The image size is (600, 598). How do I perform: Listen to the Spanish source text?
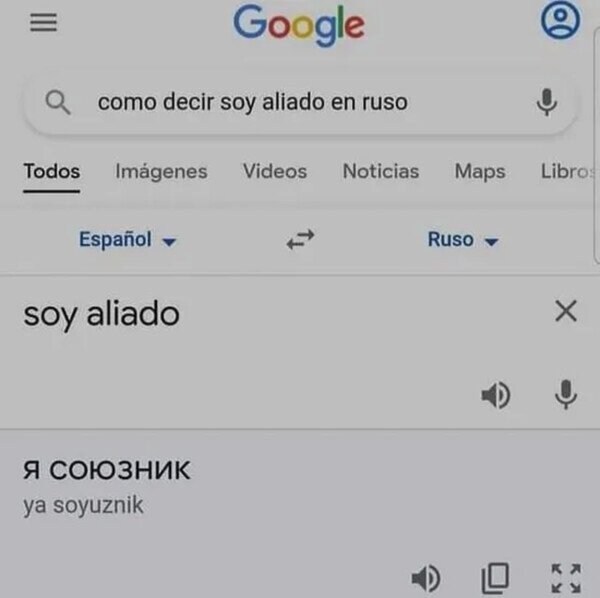click(x=496, y=395)
